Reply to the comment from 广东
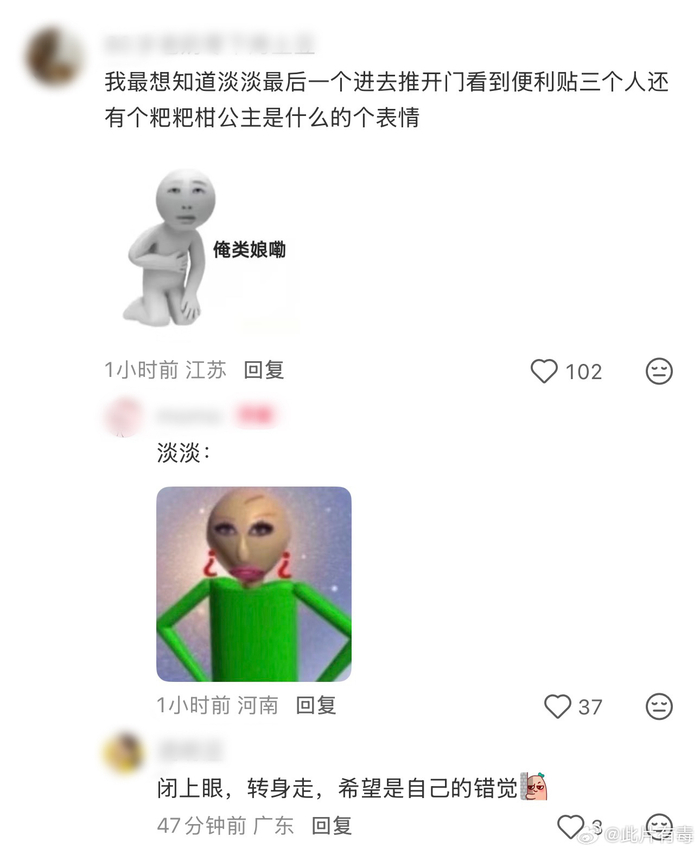Viewport: 700px width, 851px height. pos(330,826)
